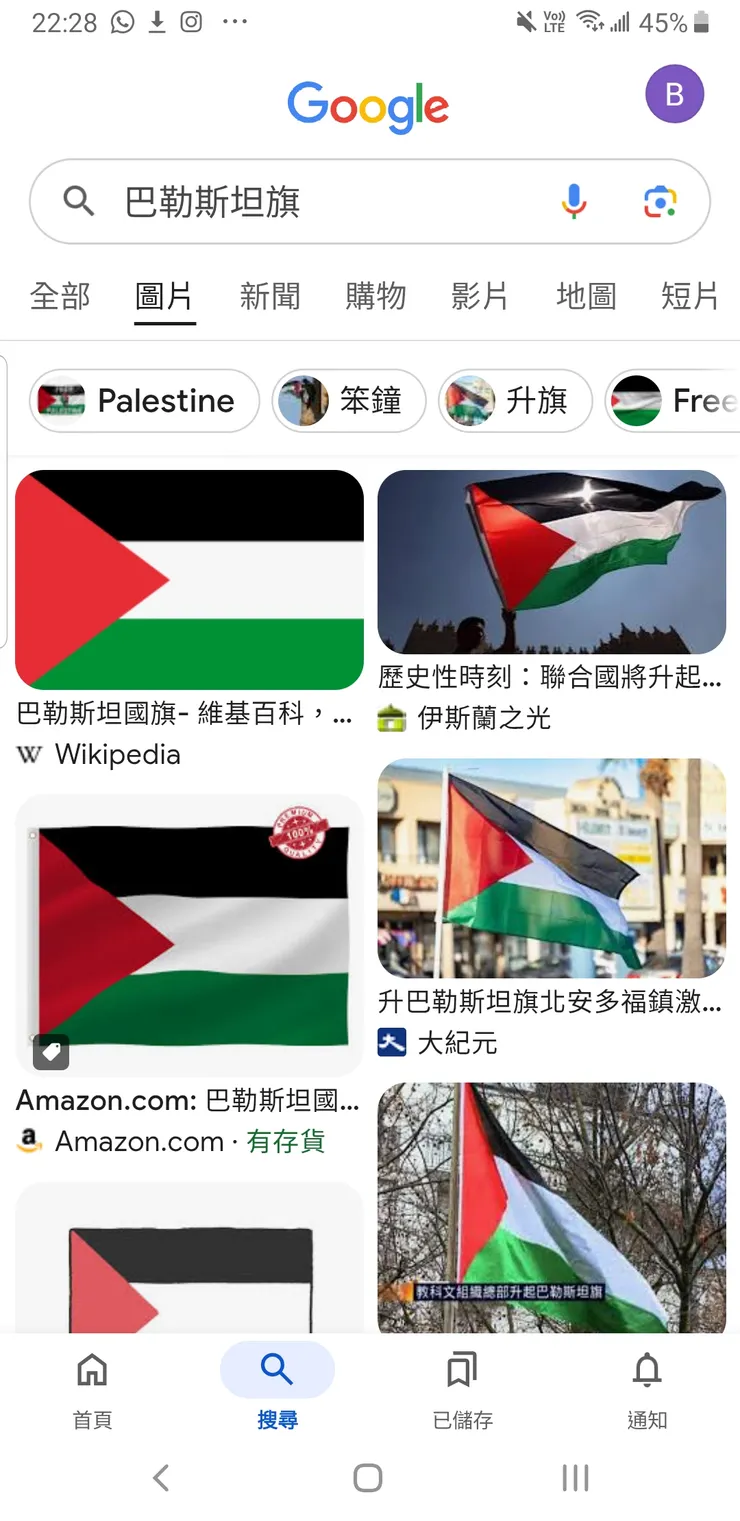The width and height of the screenshot is (740, 1521).
Task: Switch to the 短片 tab
Action: click(x=690, y=296)
